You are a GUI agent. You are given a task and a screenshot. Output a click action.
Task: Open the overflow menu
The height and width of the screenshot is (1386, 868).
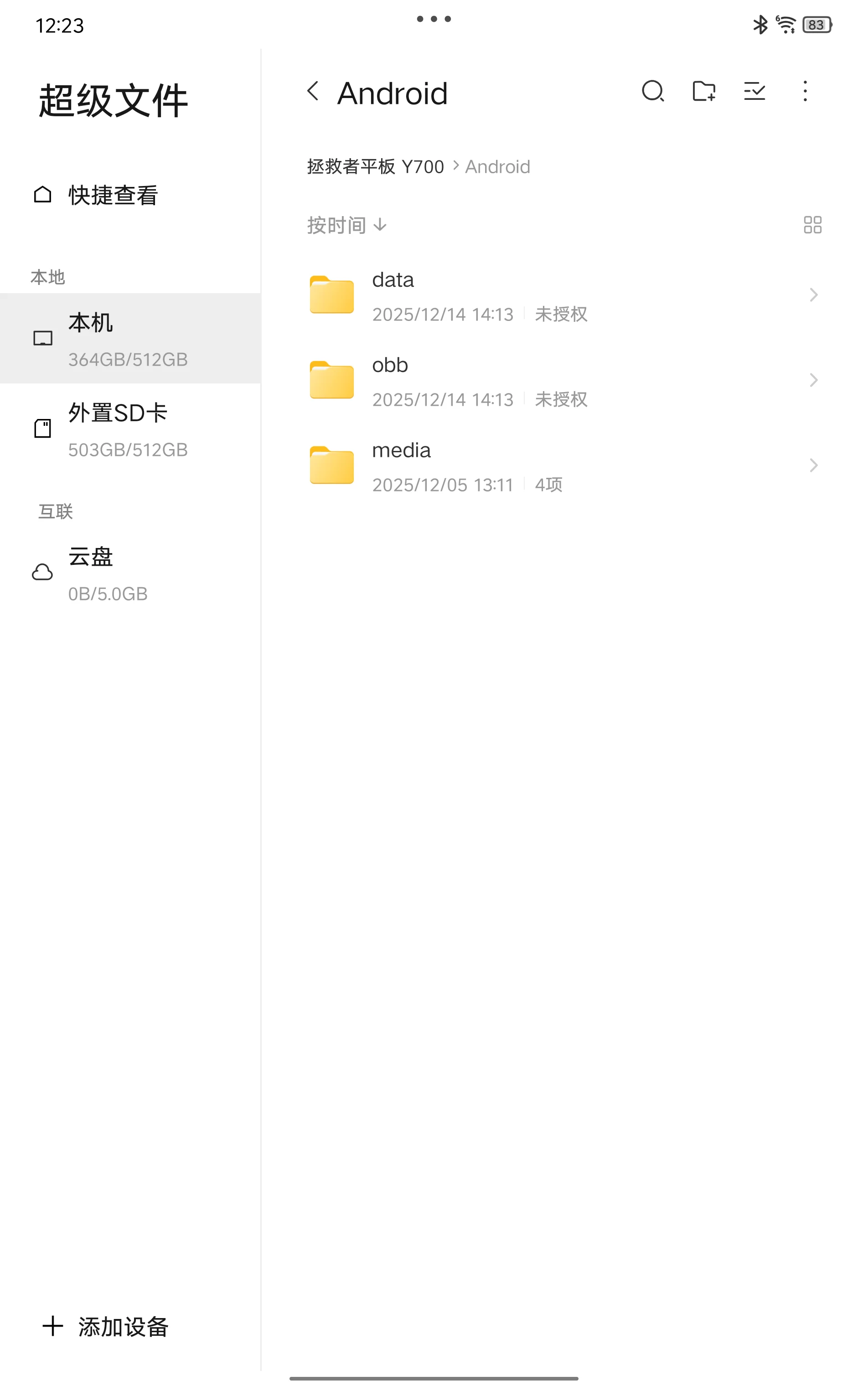point(805,91)
